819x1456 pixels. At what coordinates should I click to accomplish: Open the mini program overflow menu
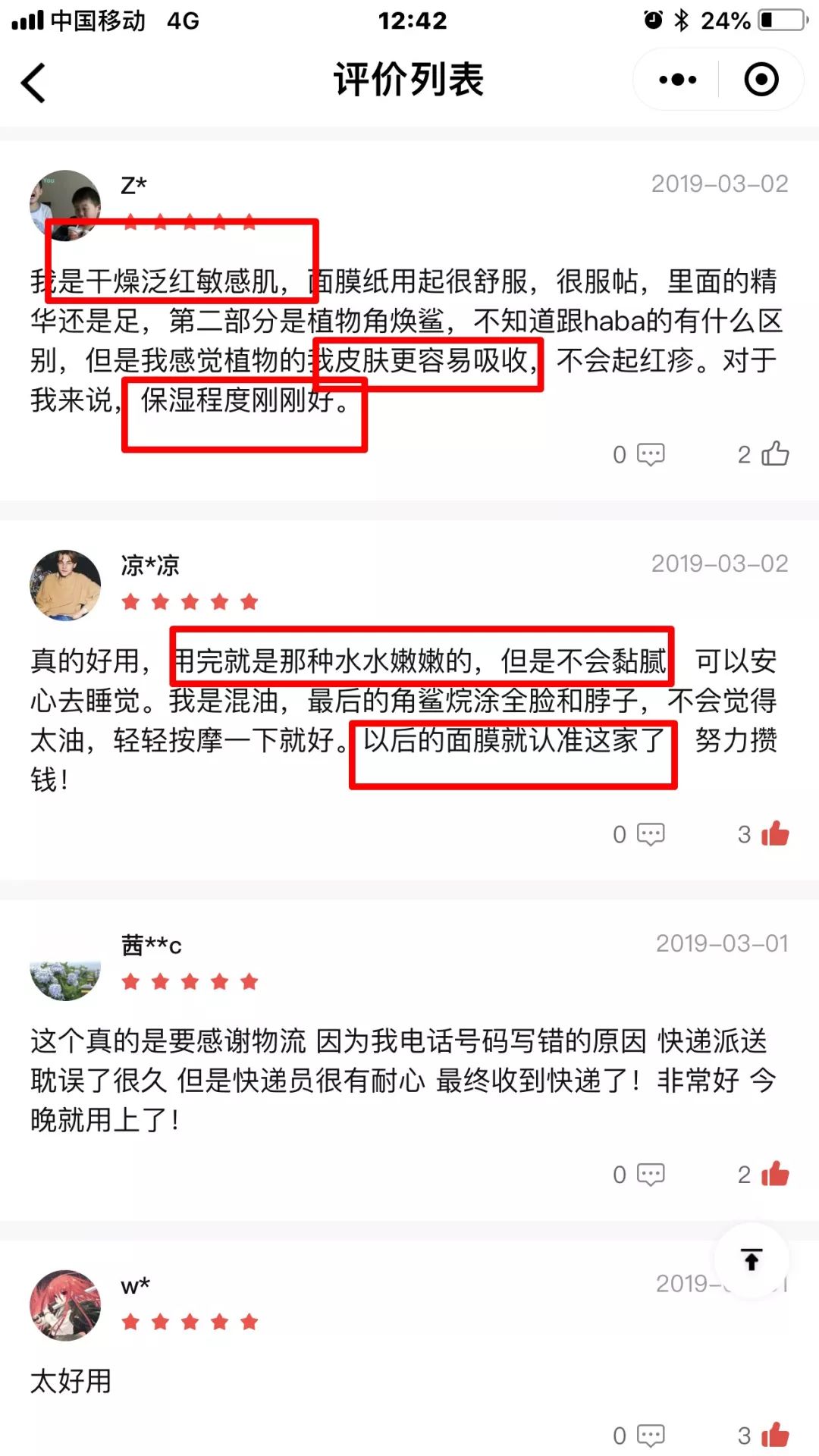coord(677,80)
